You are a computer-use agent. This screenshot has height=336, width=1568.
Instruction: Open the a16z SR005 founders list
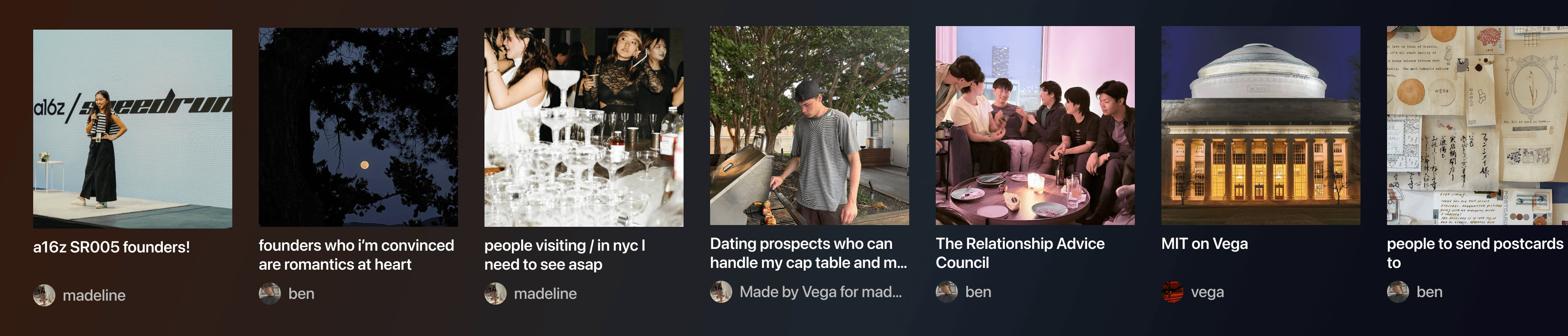132,129
